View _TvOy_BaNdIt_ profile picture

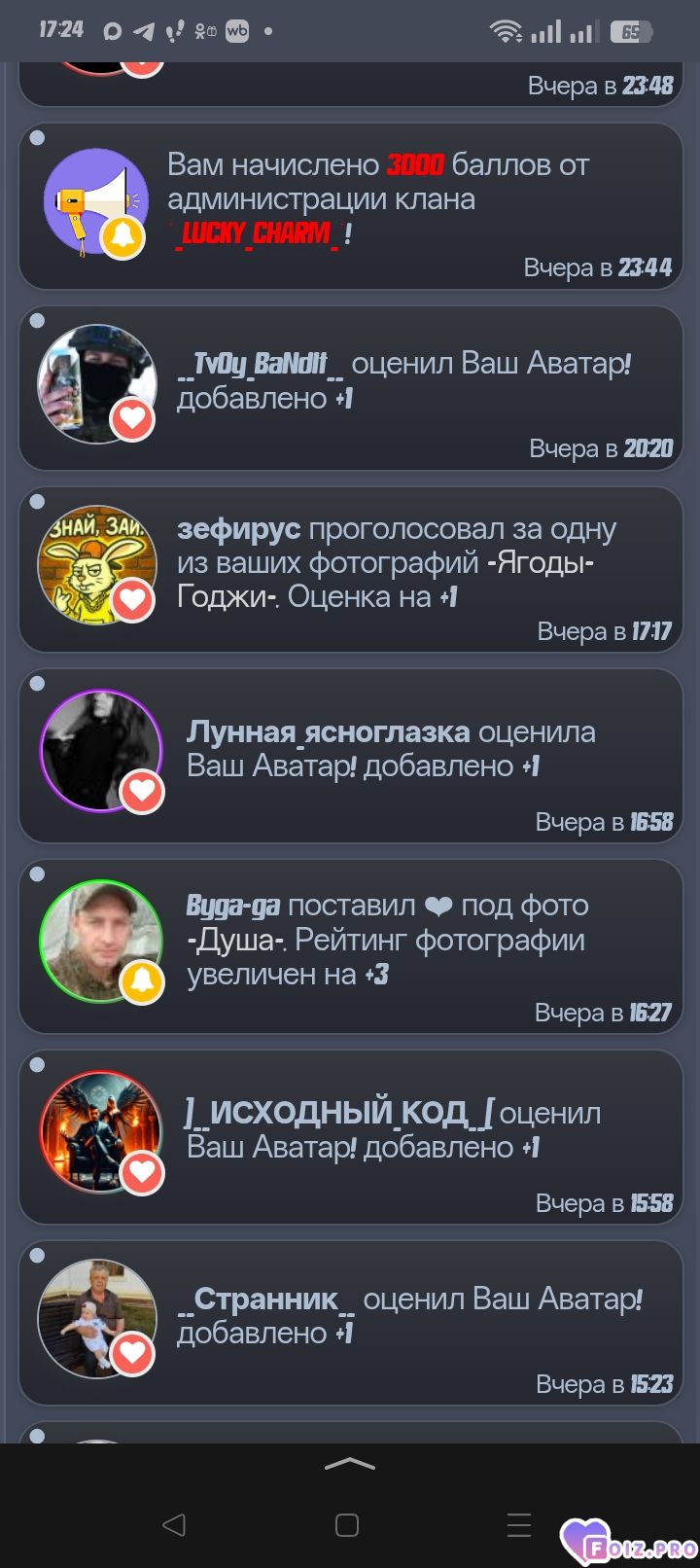(96, 383)
